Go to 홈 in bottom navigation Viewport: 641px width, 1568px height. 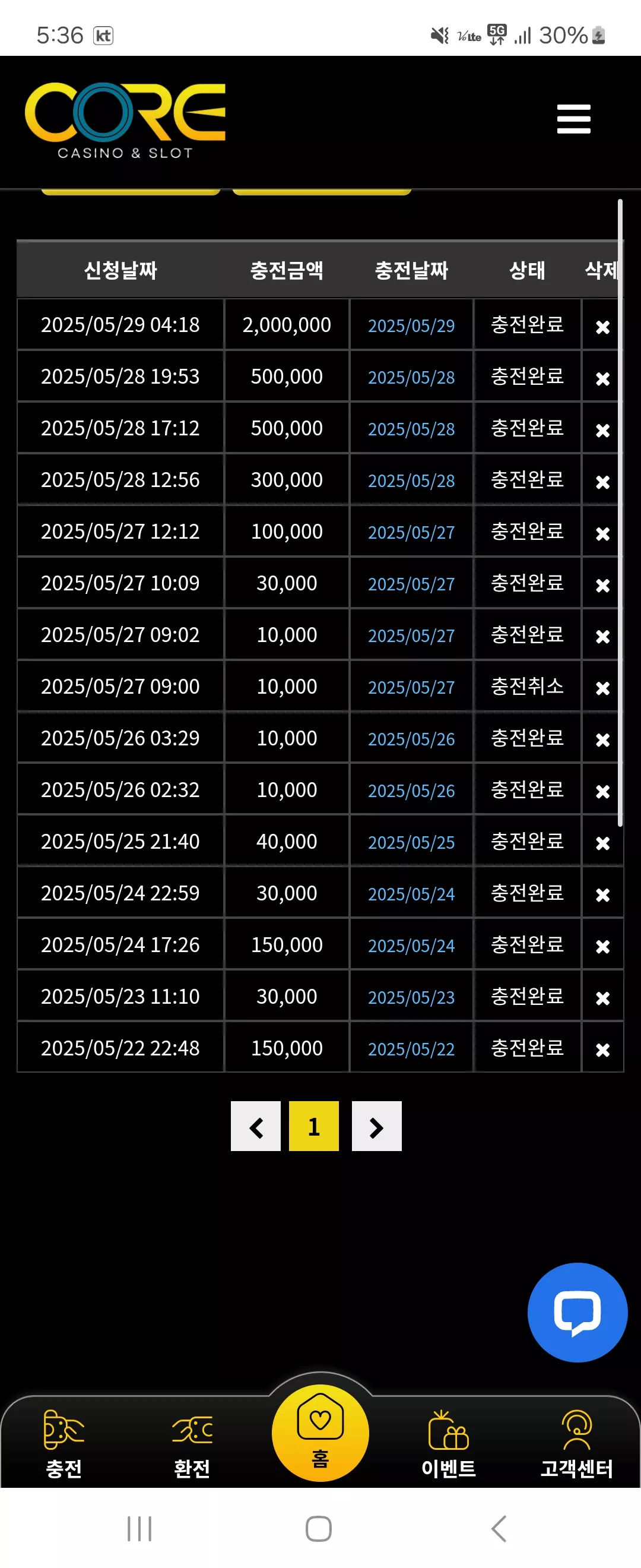(x=320, y=1433)
